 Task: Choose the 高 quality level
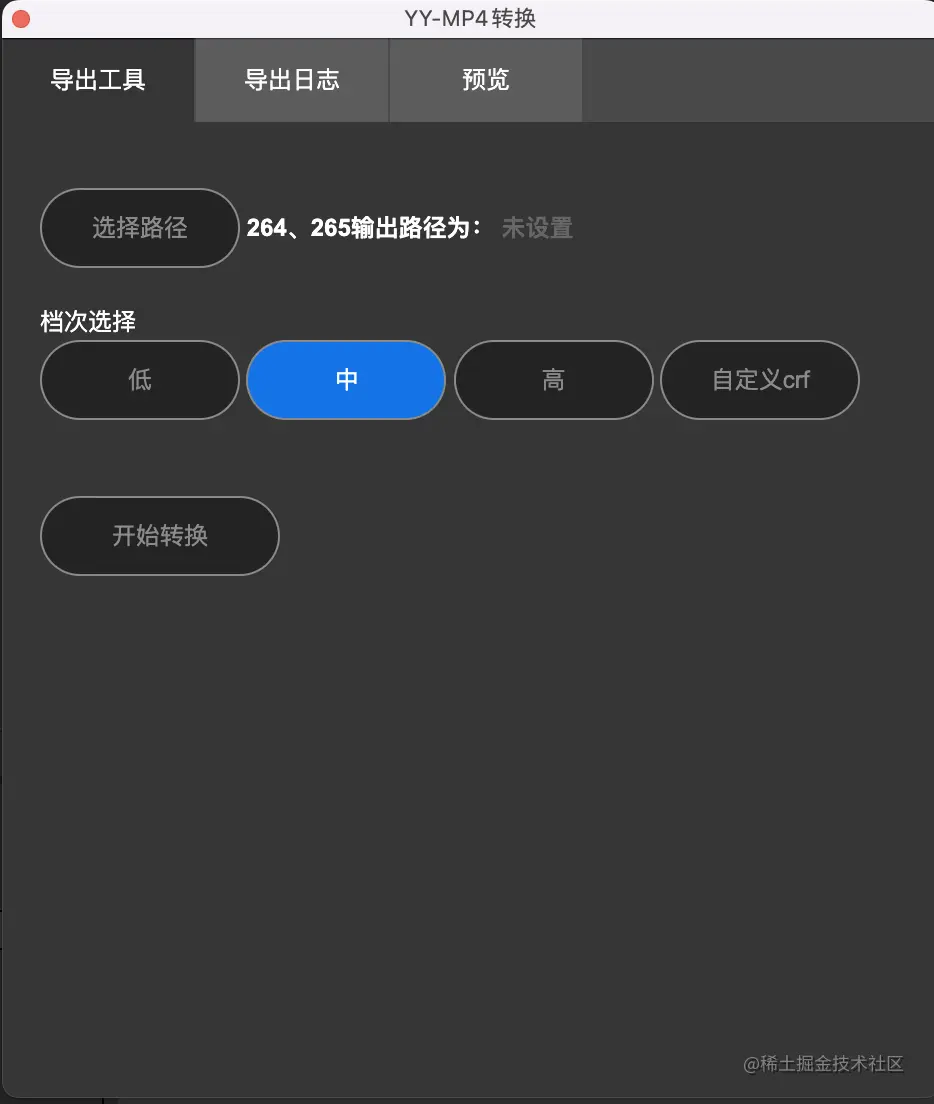(x=553, y=380)
